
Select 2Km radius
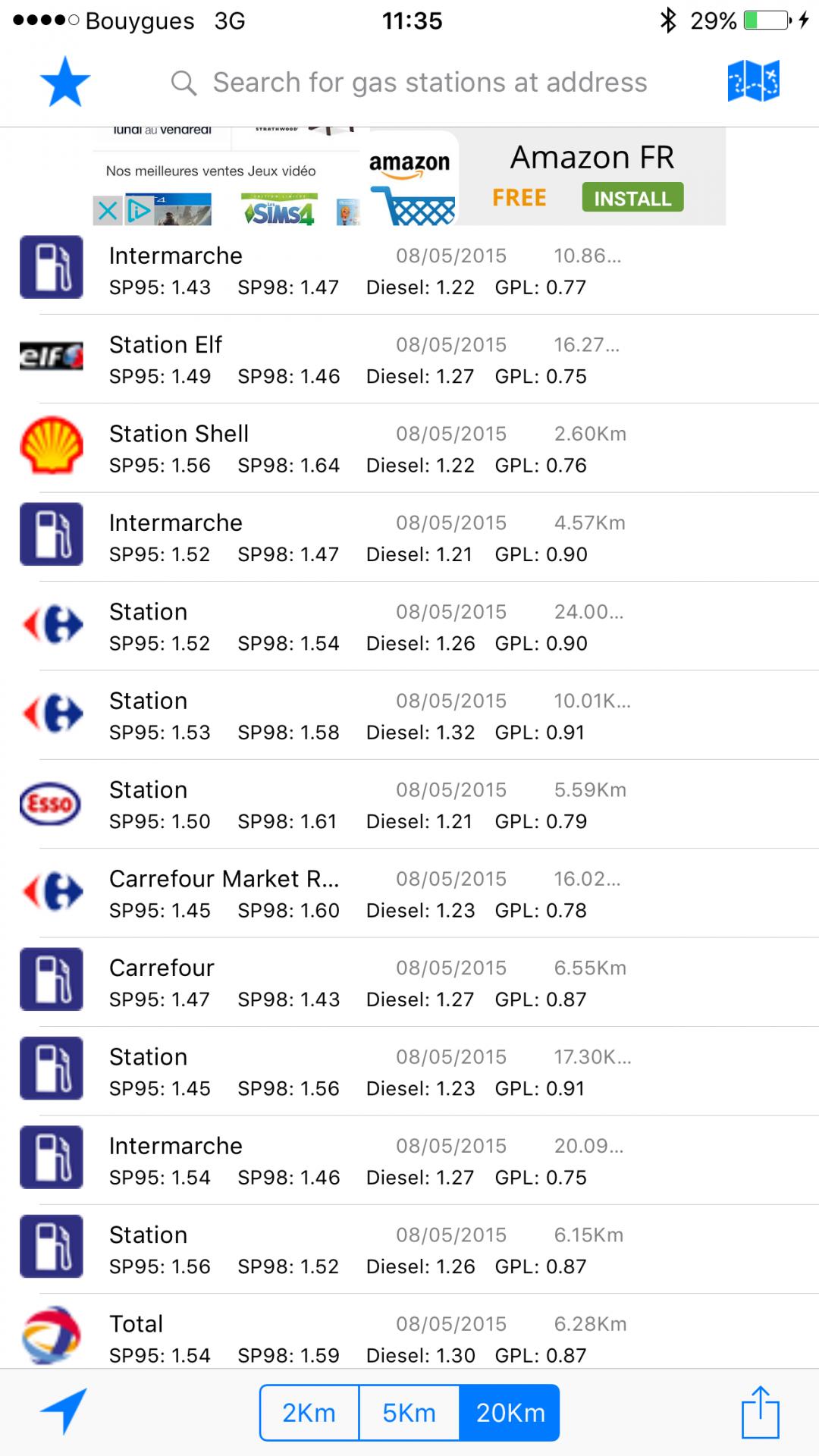309,1413
